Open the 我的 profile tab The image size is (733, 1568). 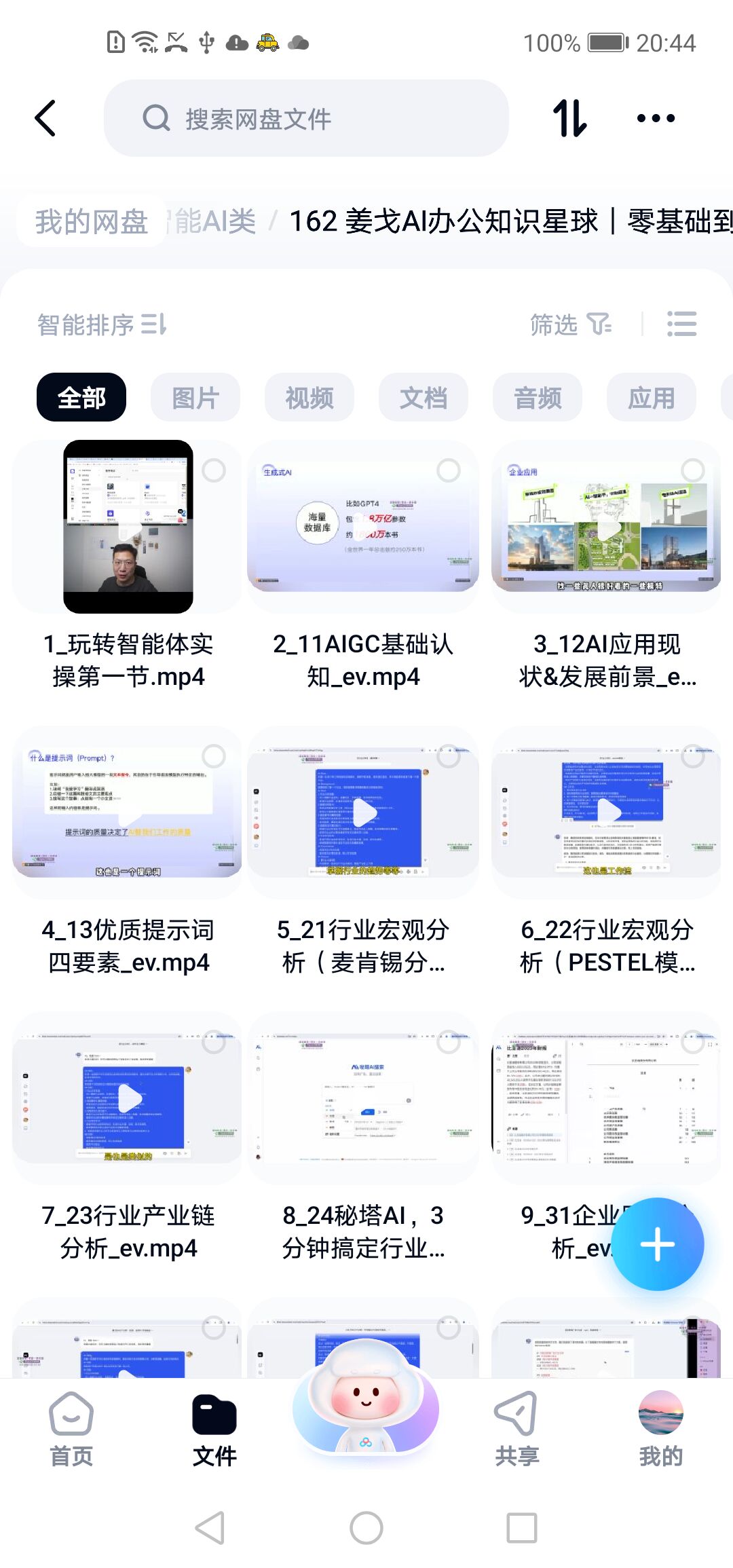coord(660,1429)
